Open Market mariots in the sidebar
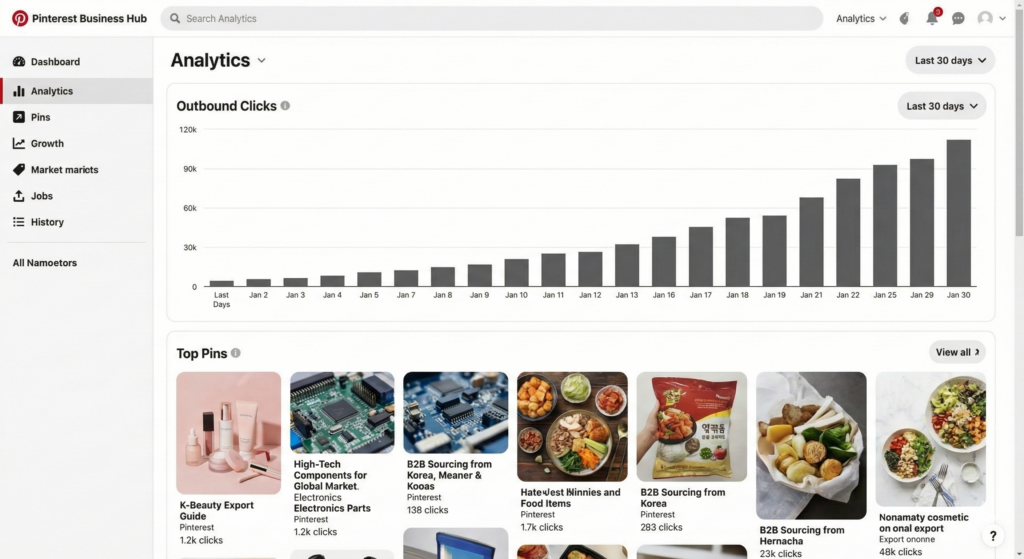The width and height of the screenshot is (1024, 559). click(x=64, y=170)
